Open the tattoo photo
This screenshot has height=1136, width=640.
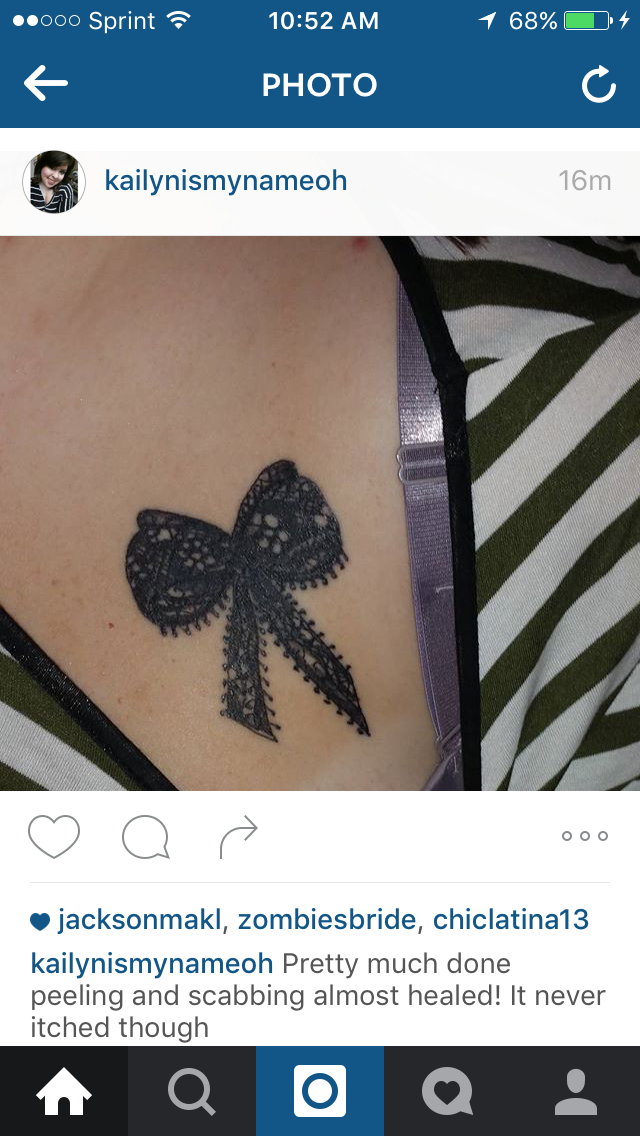(x=320, y=513)
